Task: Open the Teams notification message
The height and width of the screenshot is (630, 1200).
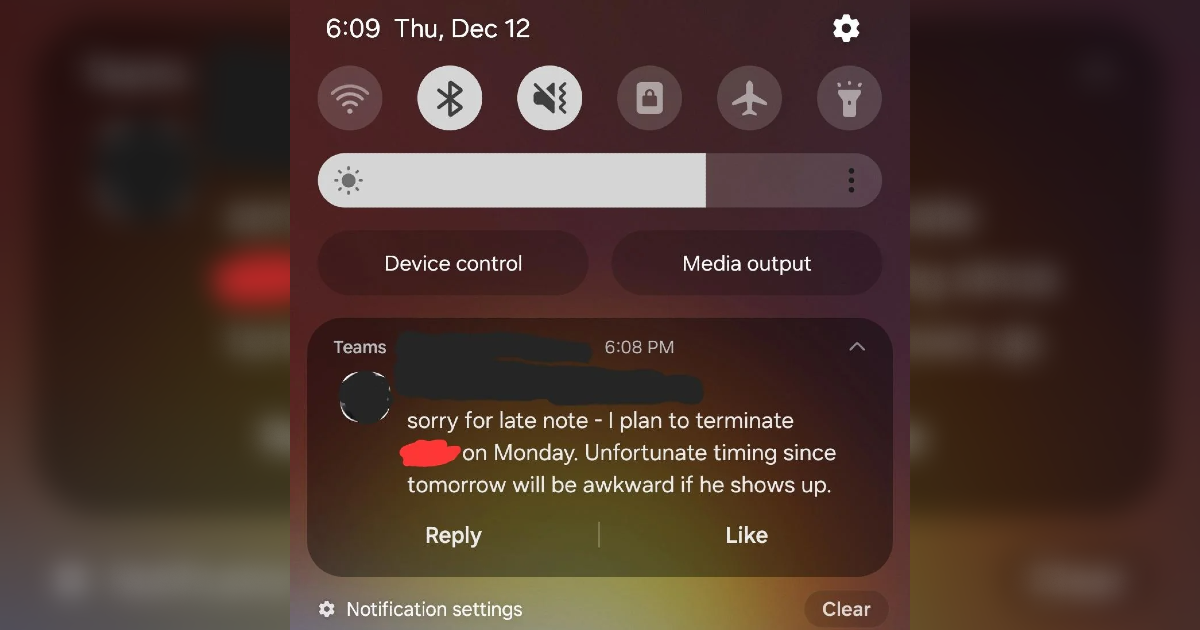Action: pos(620,453)
